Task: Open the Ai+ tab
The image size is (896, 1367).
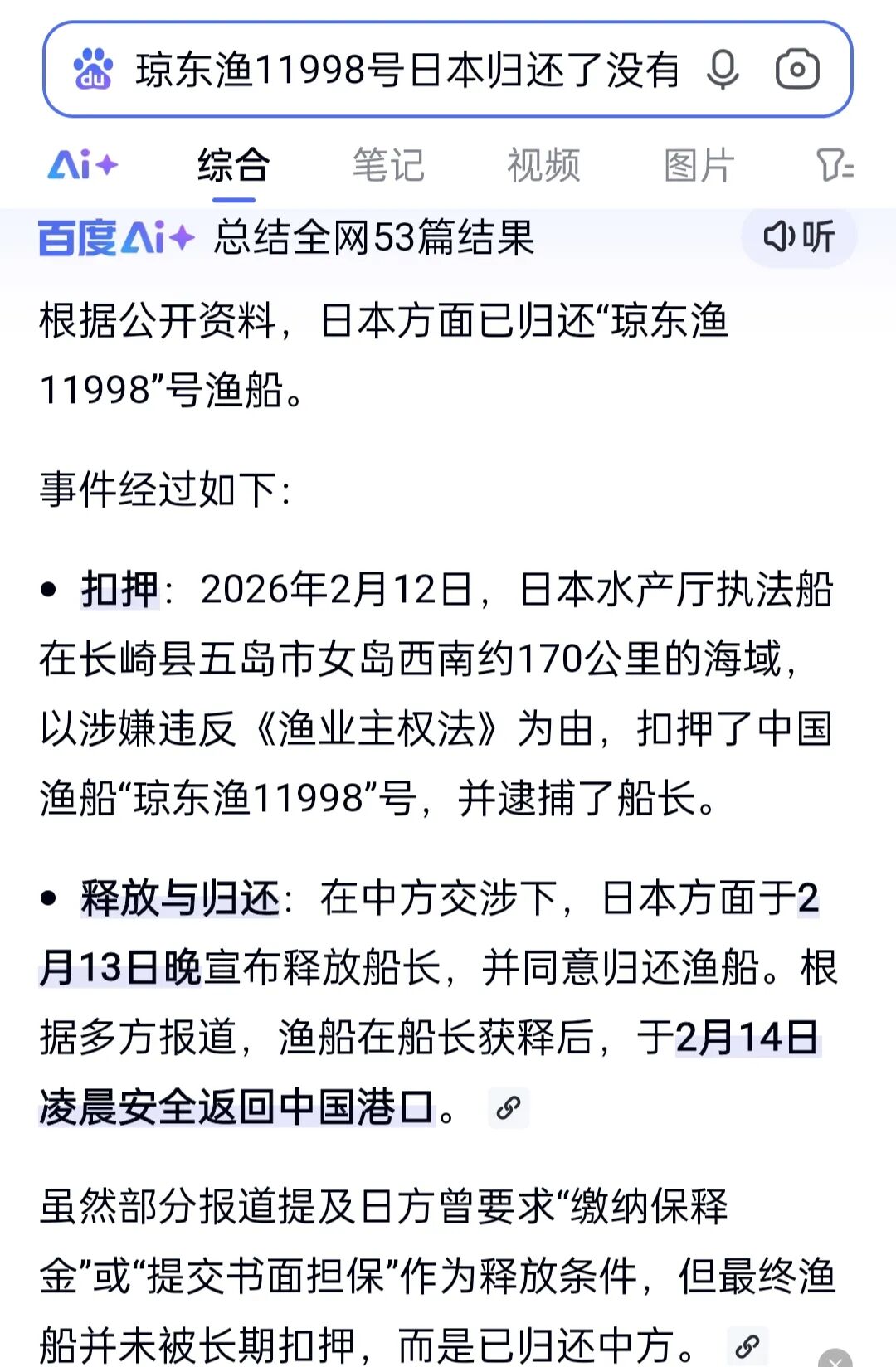Action: [x=81, y=165]
